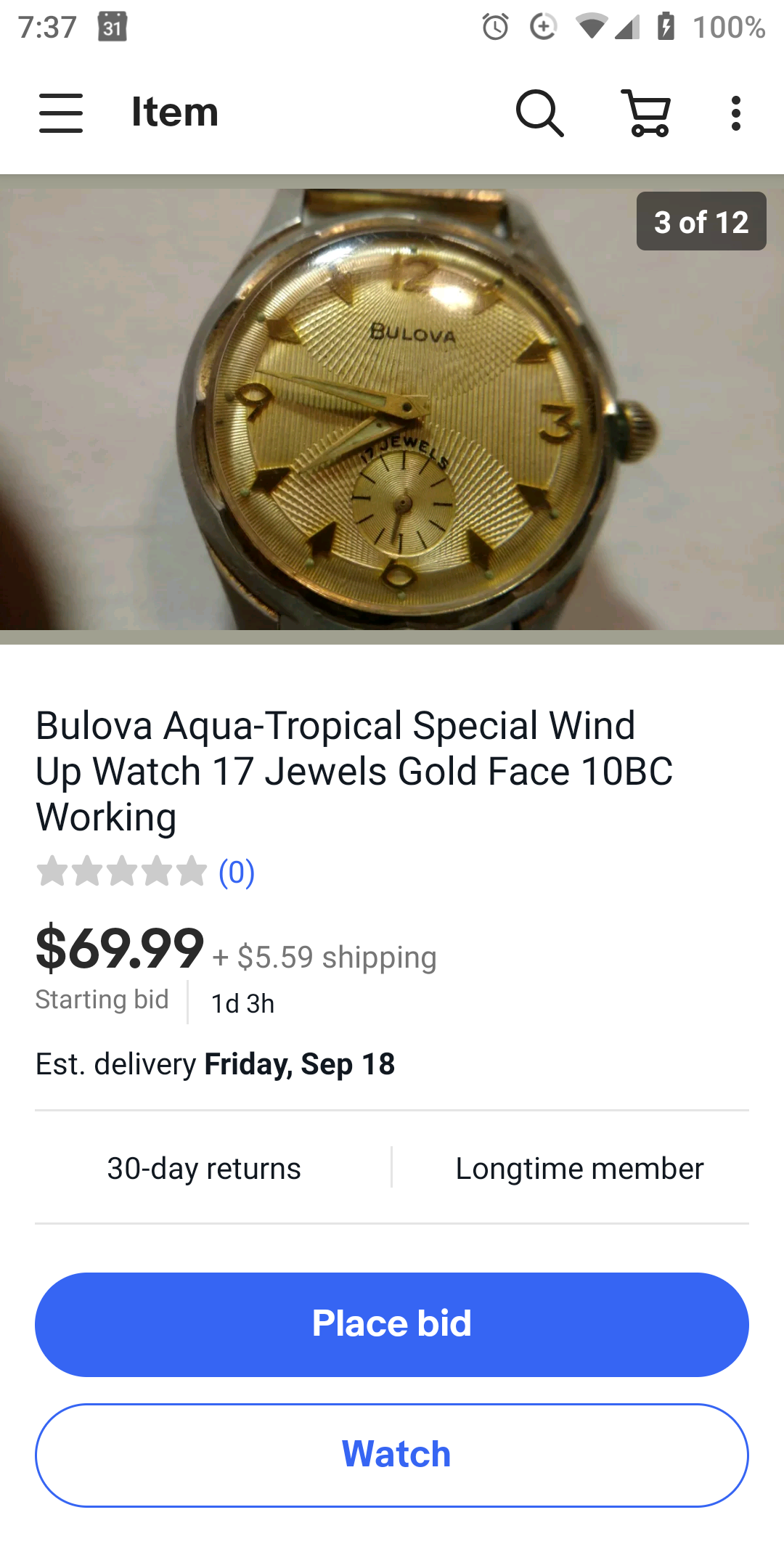Open the shopping cart
This screenshot has width=784, height=1568.
click(x=646, y=113)
